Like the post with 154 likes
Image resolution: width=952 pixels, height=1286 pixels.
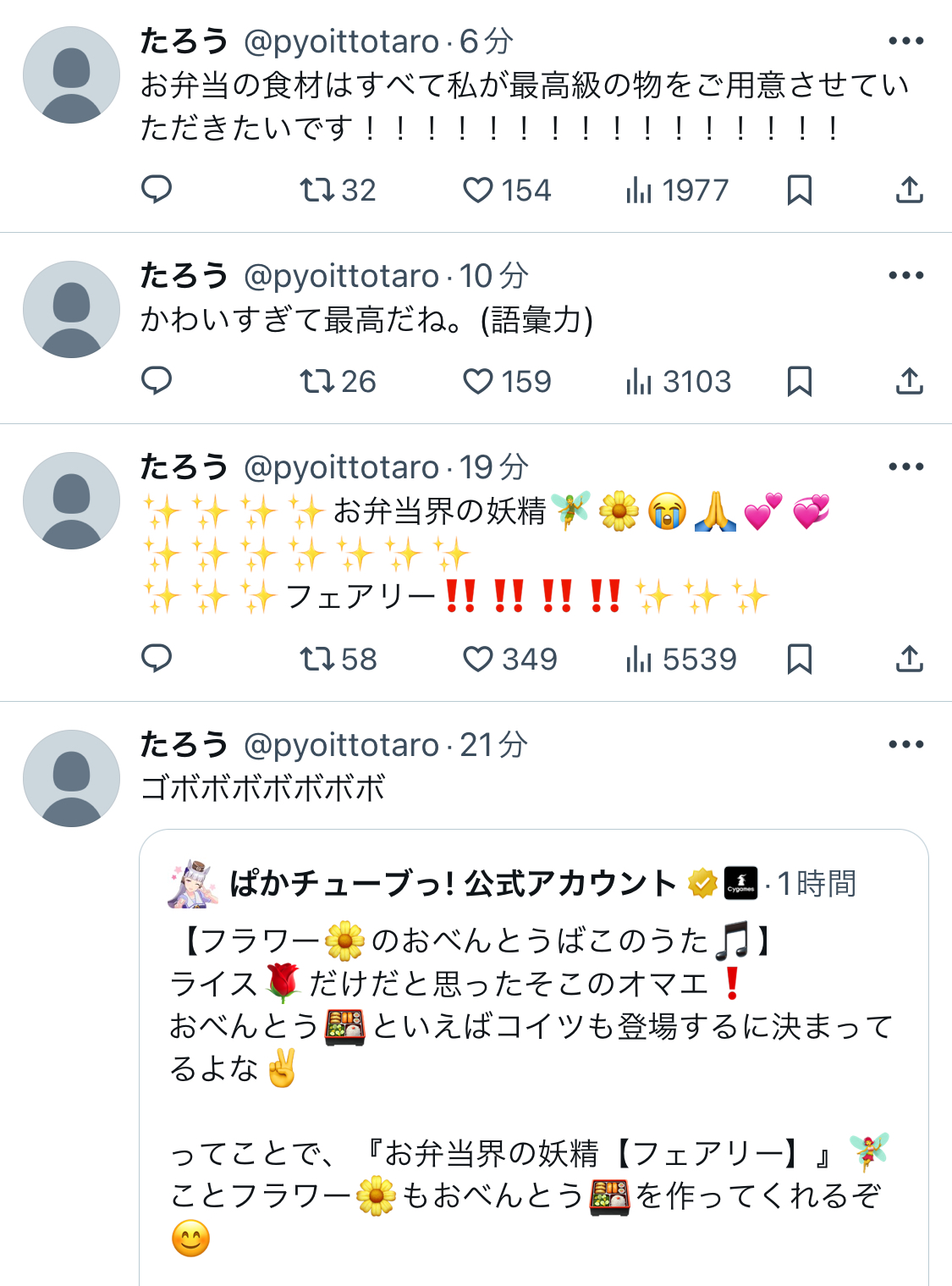tap(478, 190)
